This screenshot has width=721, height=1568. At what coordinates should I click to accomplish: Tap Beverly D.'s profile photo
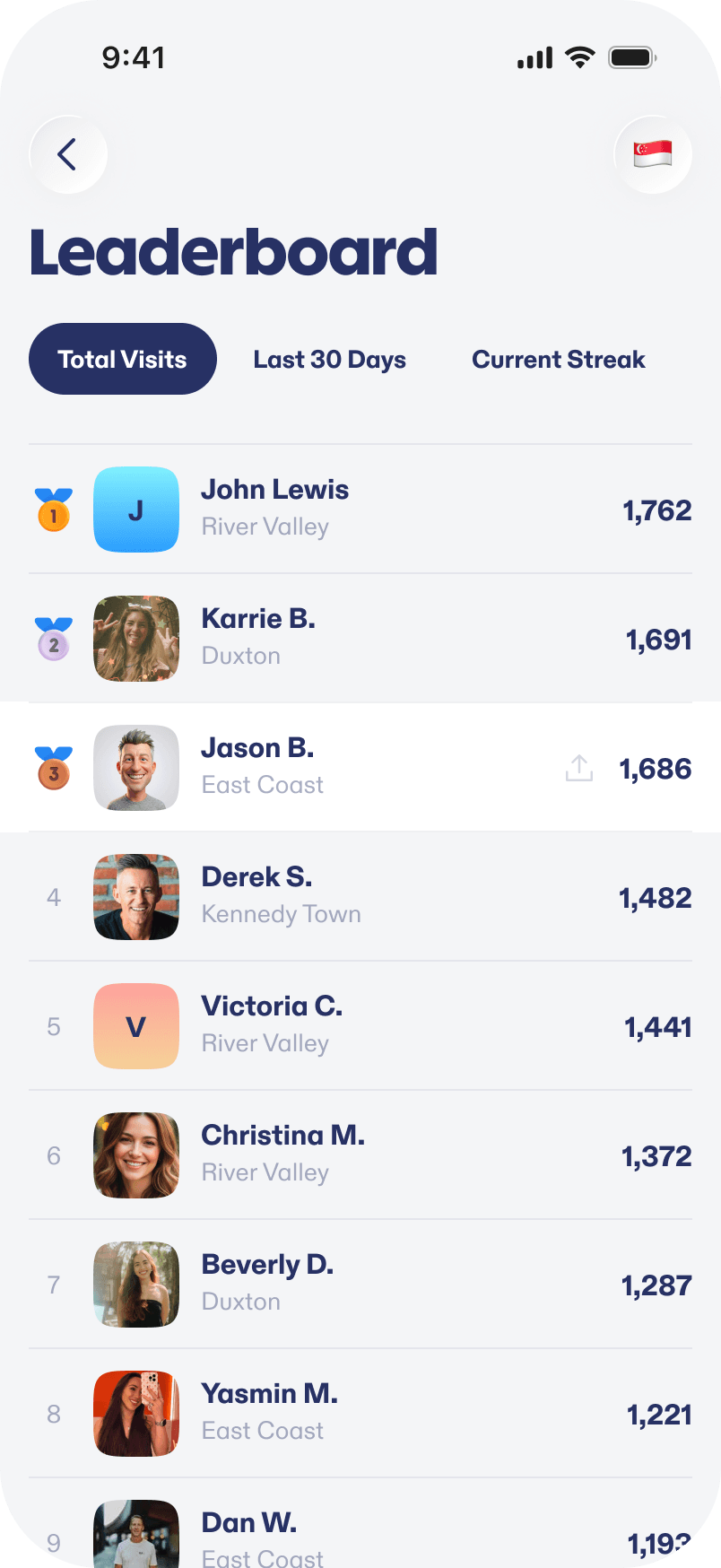pos(135,1285)
